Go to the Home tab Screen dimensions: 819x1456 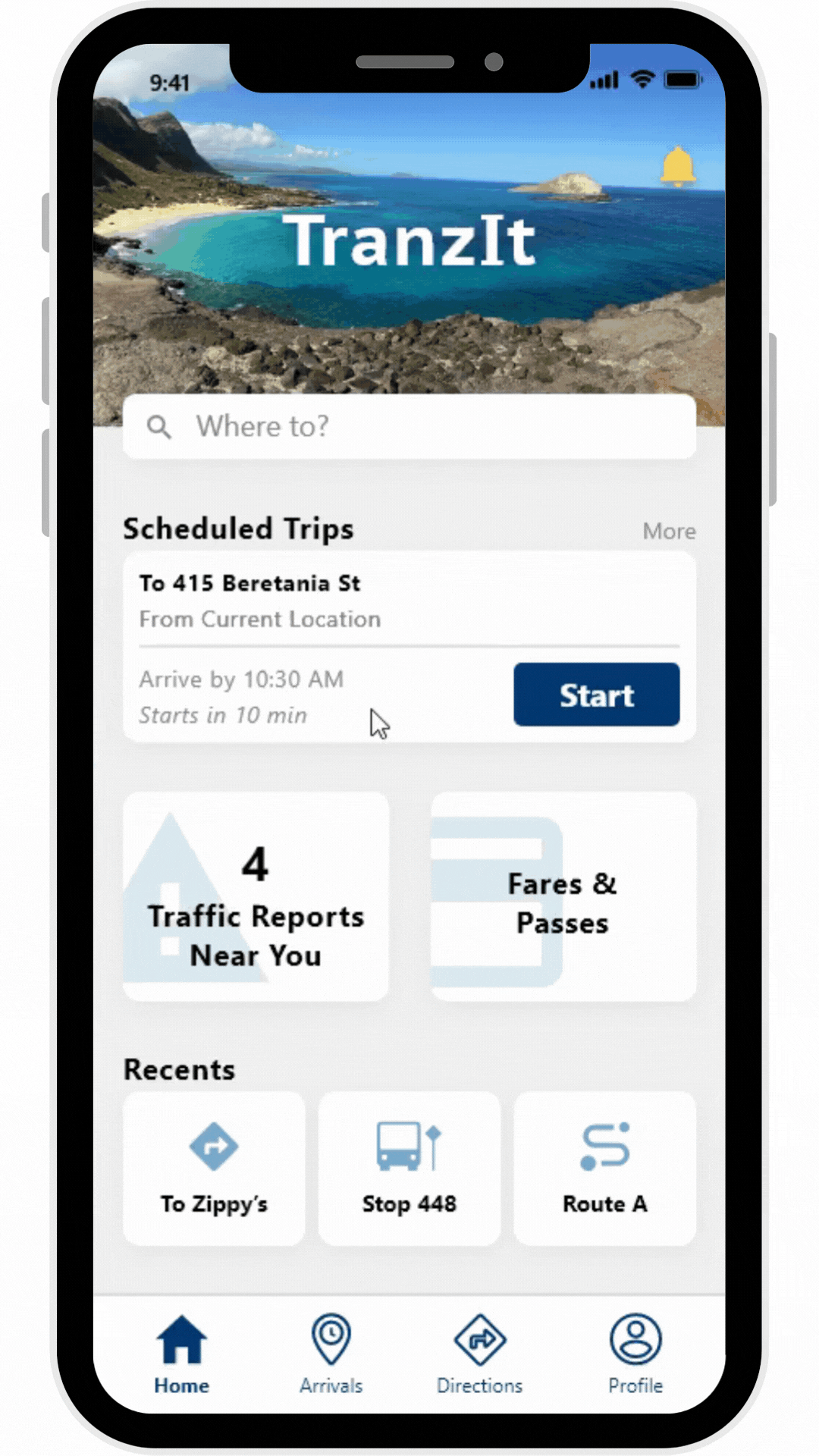182,1354
